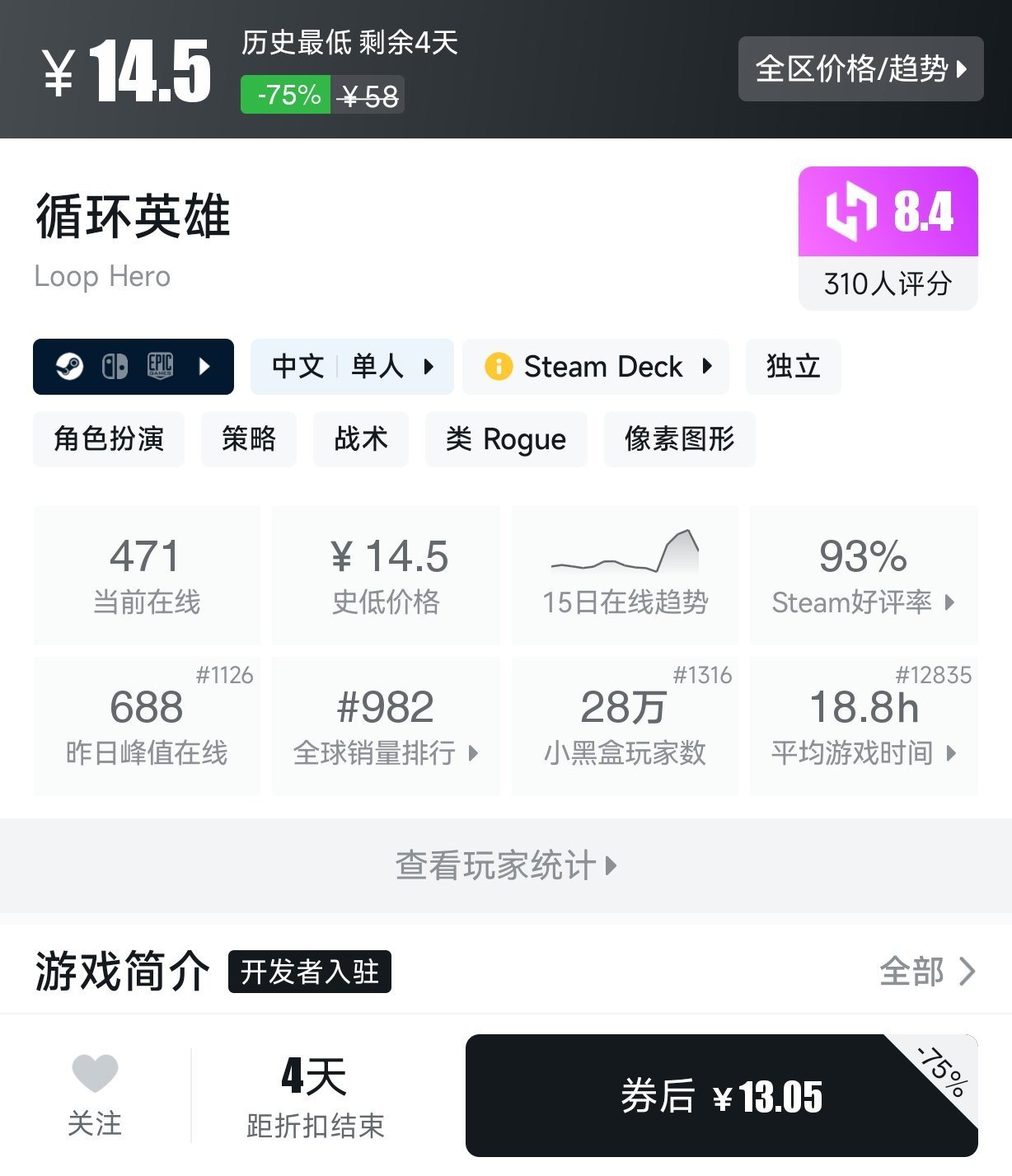Open the 15日在线趋势 chart
The image size is (1012, 1176).
[x=625, y=575]
